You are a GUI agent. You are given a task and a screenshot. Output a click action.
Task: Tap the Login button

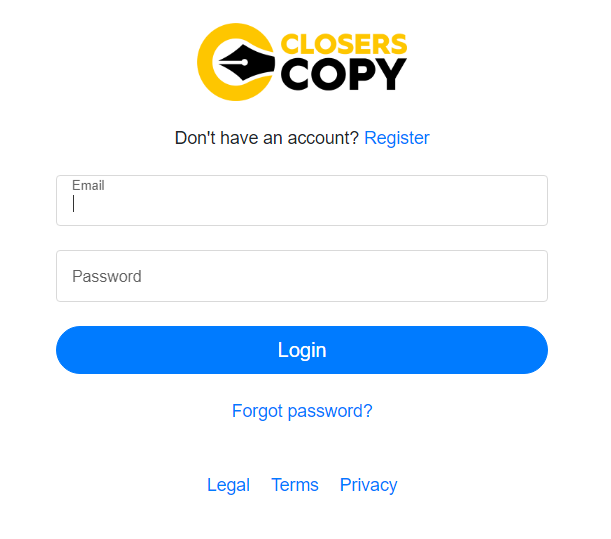tap(301, 350)
